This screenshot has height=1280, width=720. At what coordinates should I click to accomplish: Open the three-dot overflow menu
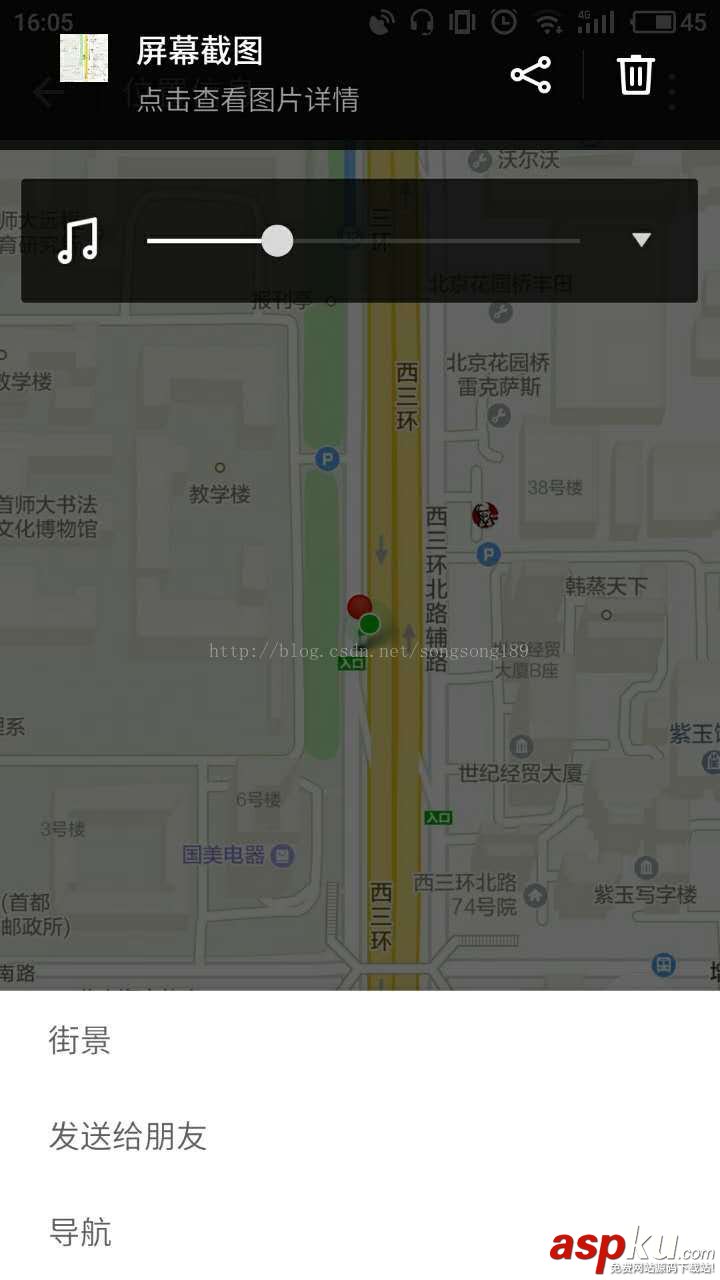click(x=674, y=91)
